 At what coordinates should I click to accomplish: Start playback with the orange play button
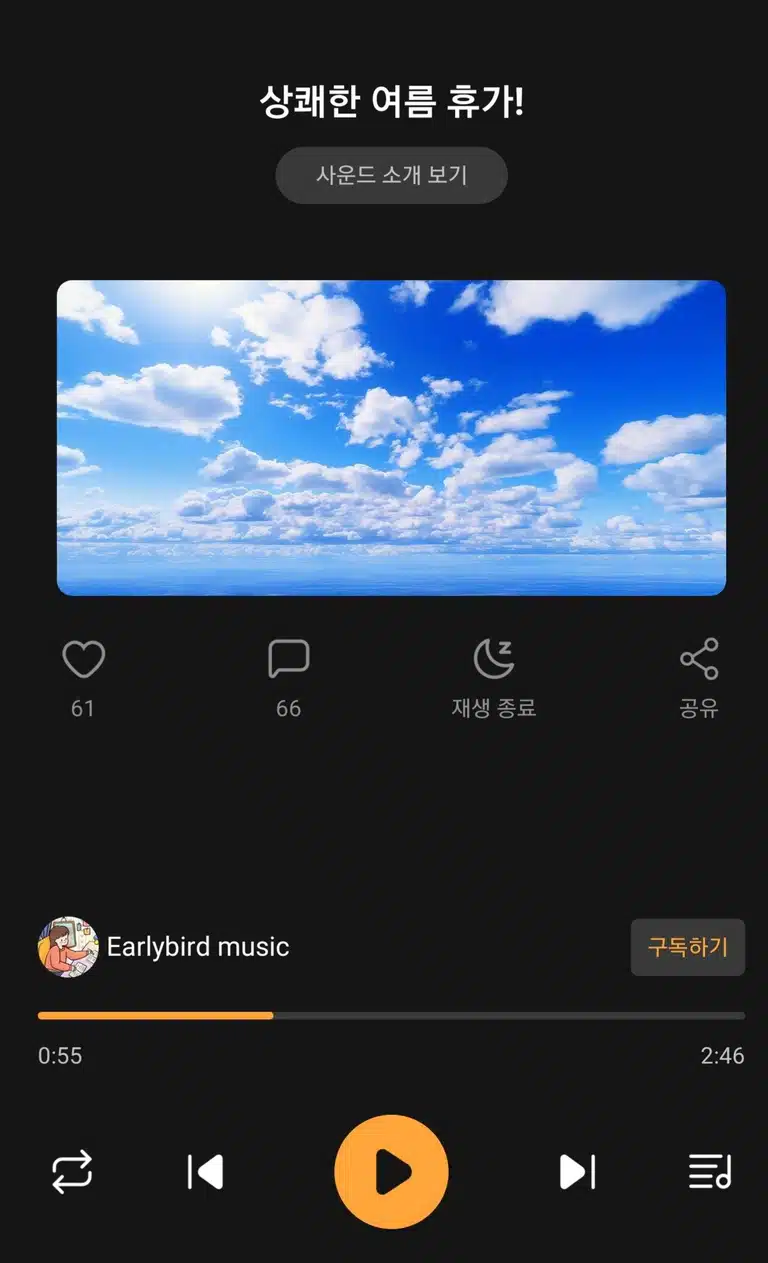391,1172
